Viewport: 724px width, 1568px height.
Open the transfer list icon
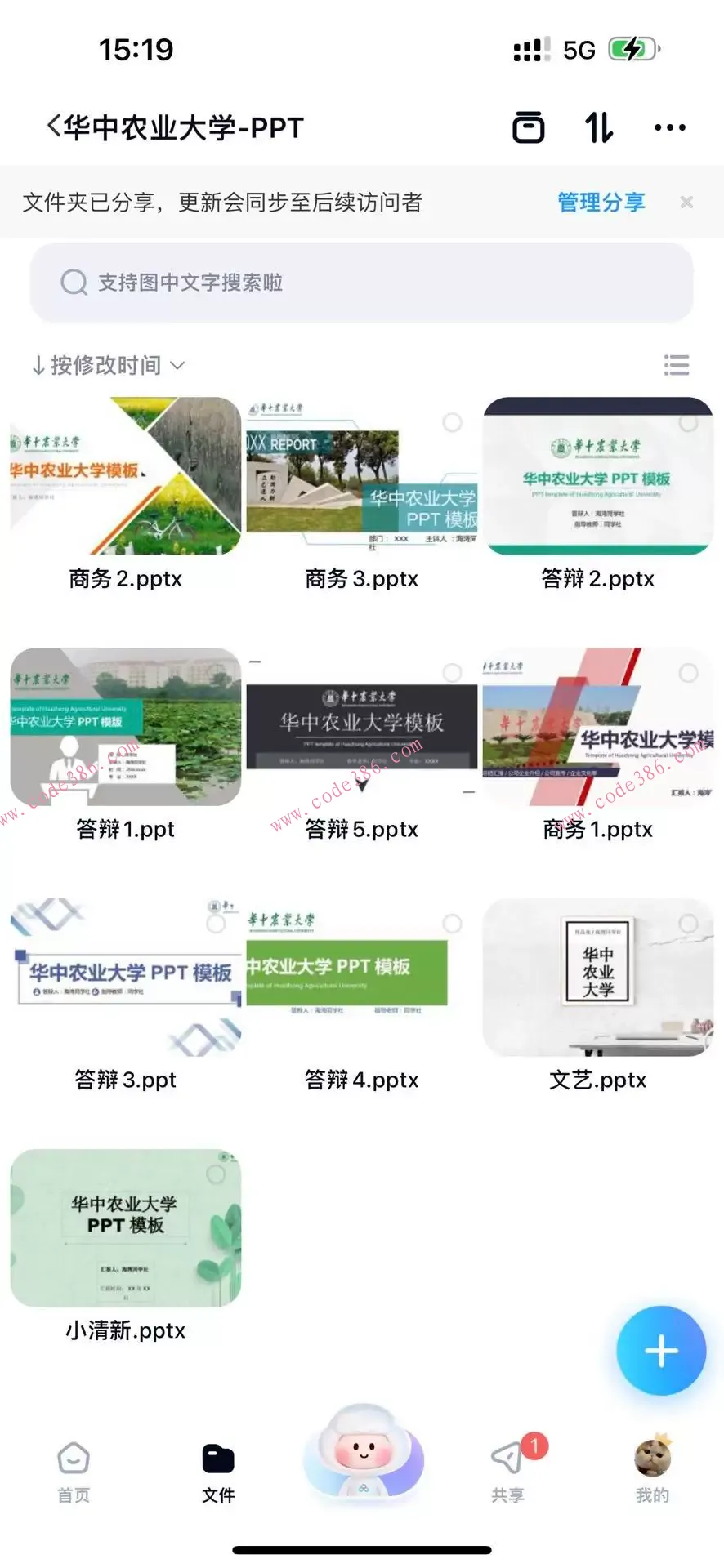pyautogui.click(x=597, y=127)
